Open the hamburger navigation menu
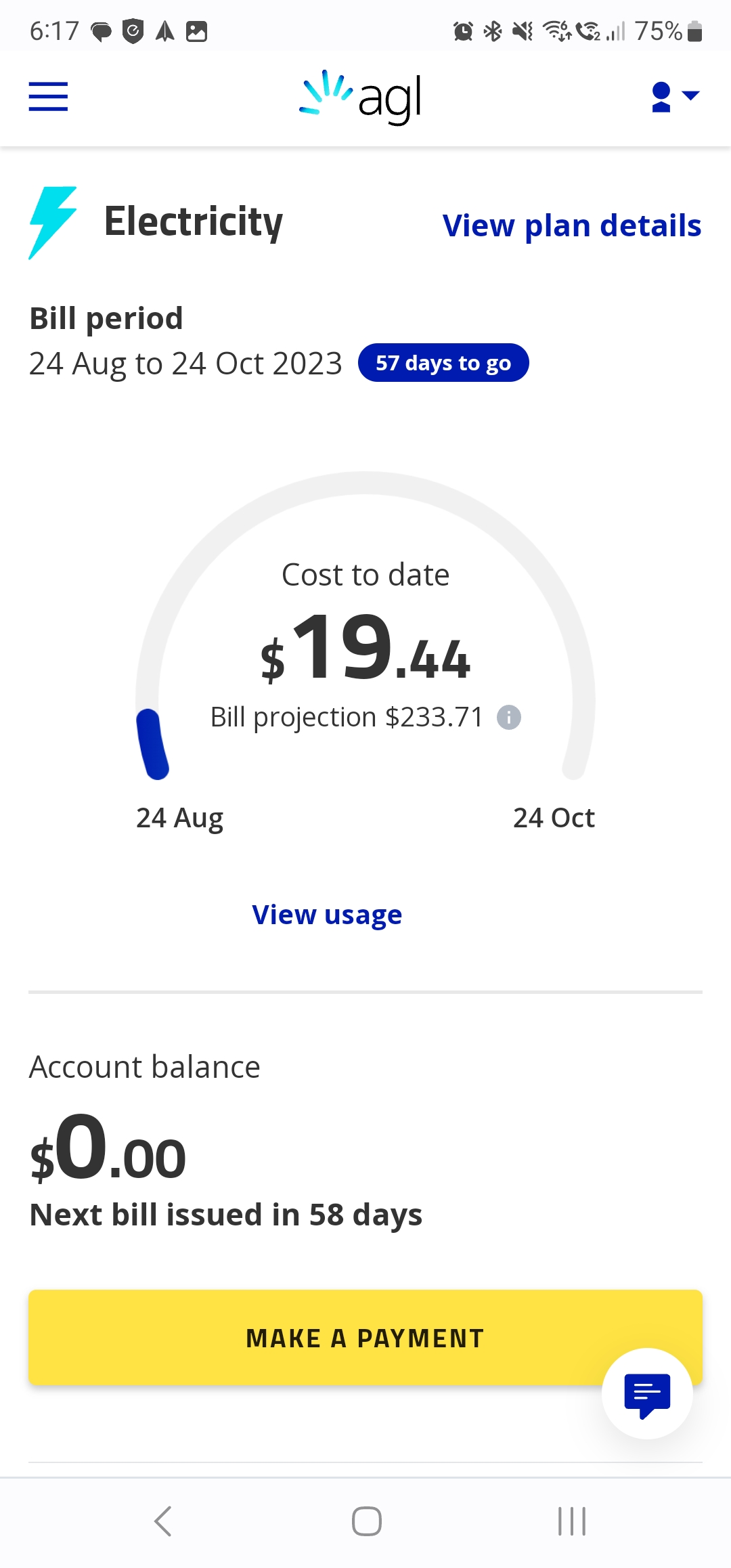731x1568 pixels. coord(48,96)
